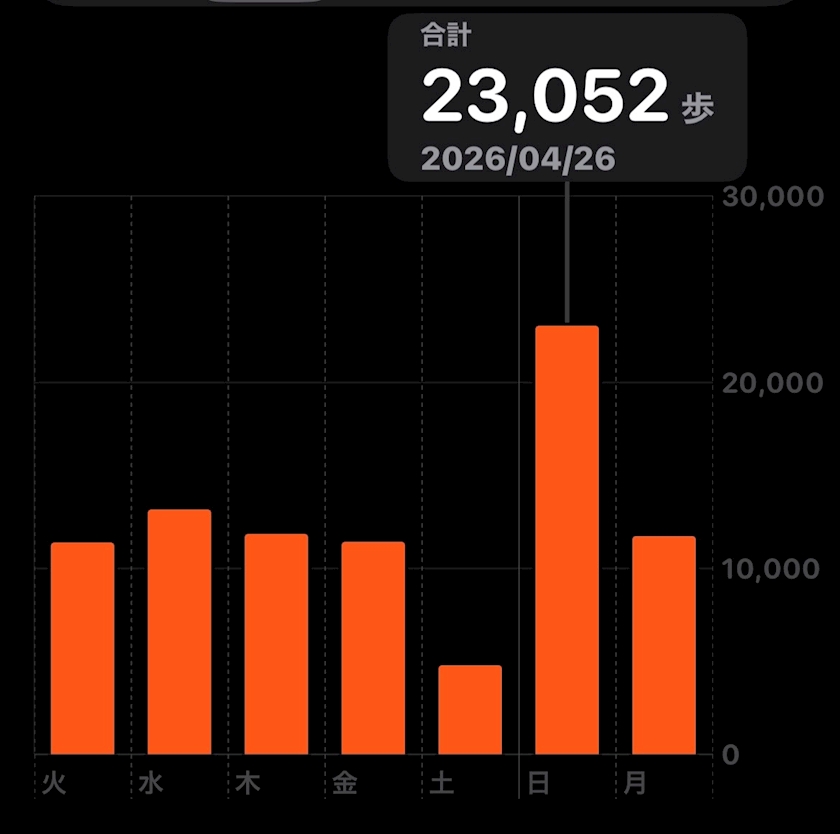Select the Monday (月) step bar
The image size is (840, 834).
pos(664,645)
